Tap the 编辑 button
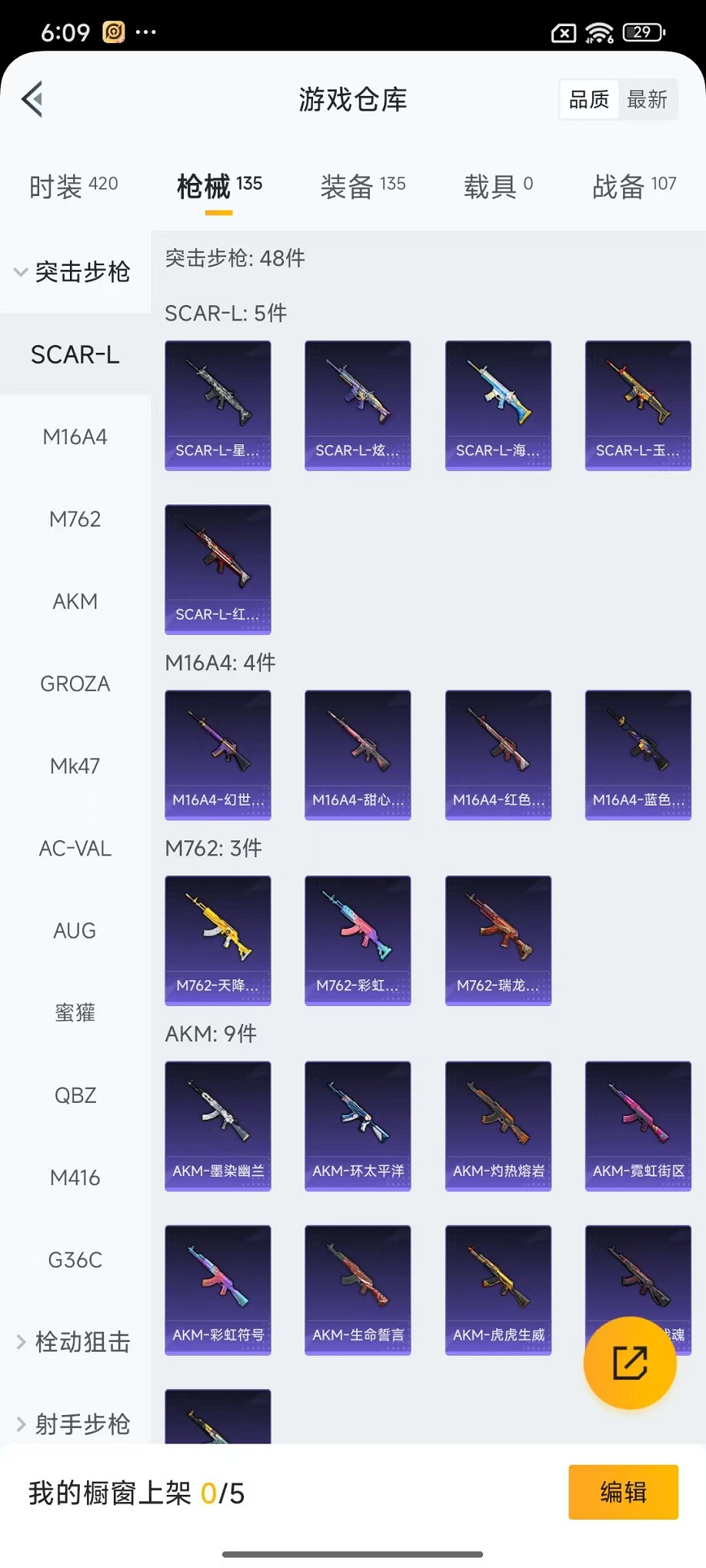The height and width of the screenshot is (1568, 706). click(623, 1492)
